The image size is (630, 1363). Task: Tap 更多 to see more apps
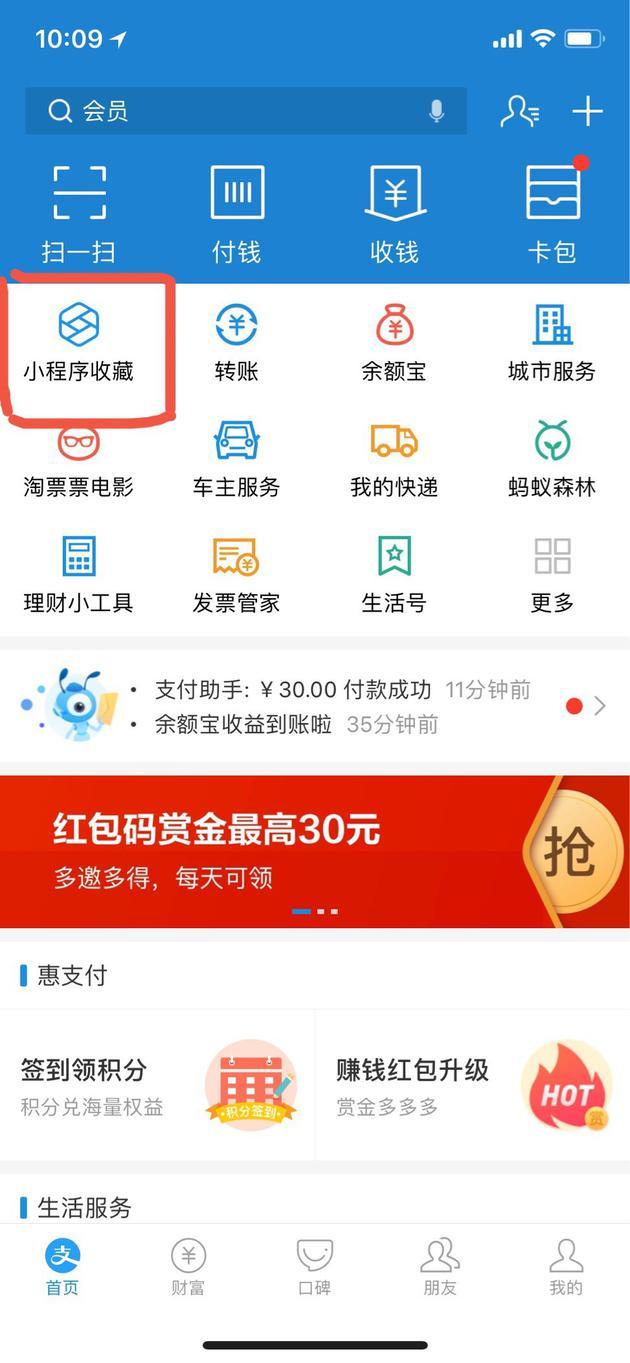pos(552,574)
